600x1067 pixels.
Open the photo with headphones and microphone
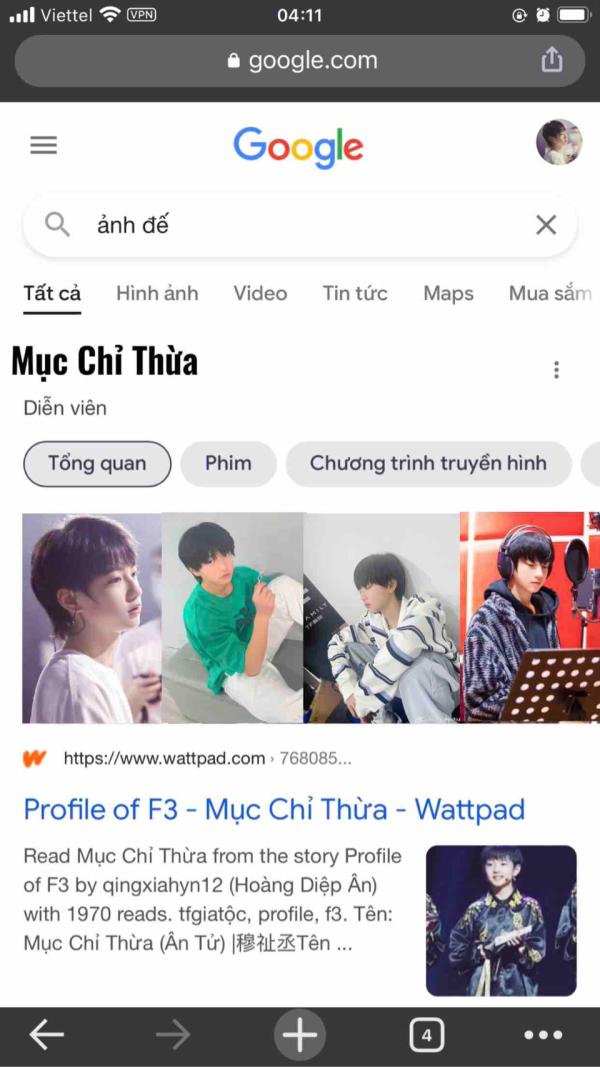pyautogui.click(x=530, y=618)
